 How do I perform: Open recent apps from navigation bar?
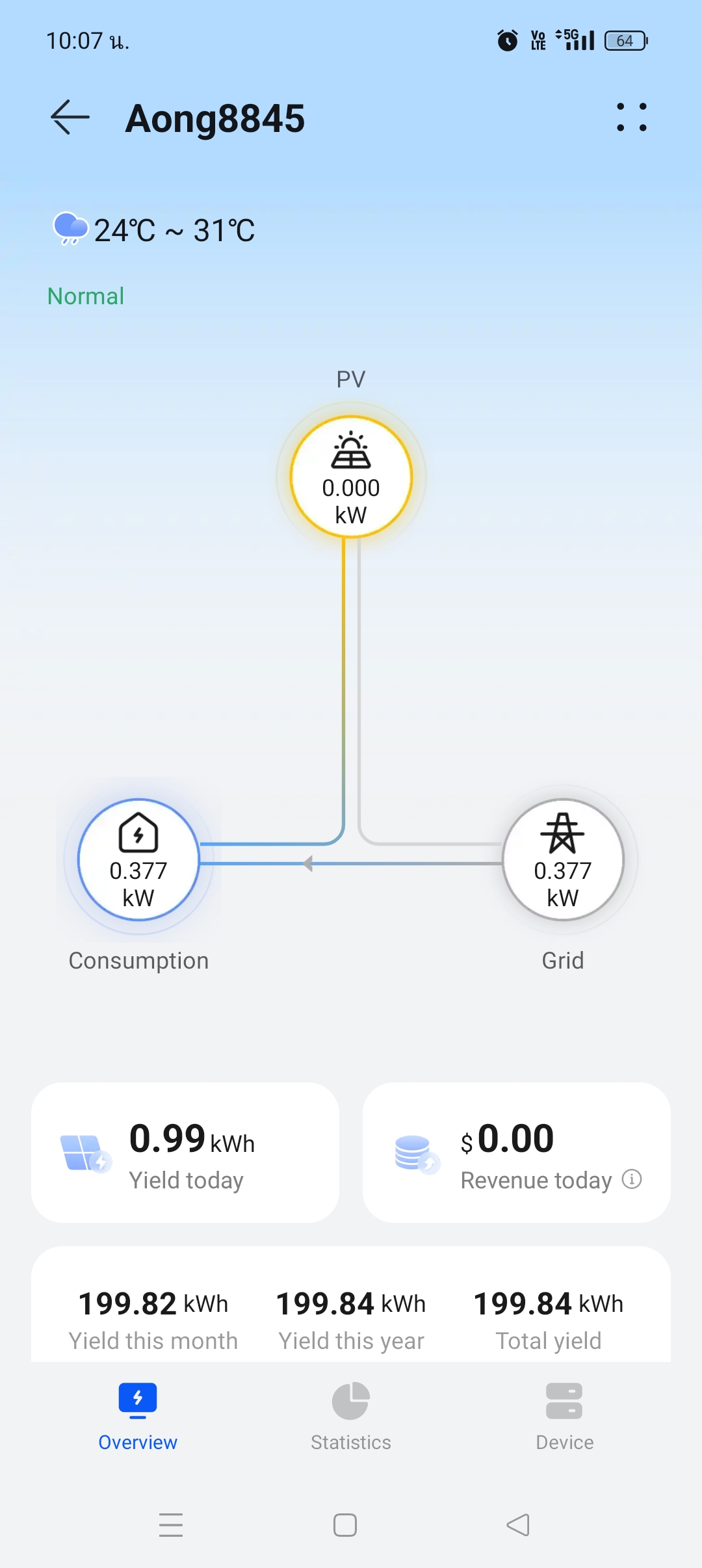[x=171, y=1525]
